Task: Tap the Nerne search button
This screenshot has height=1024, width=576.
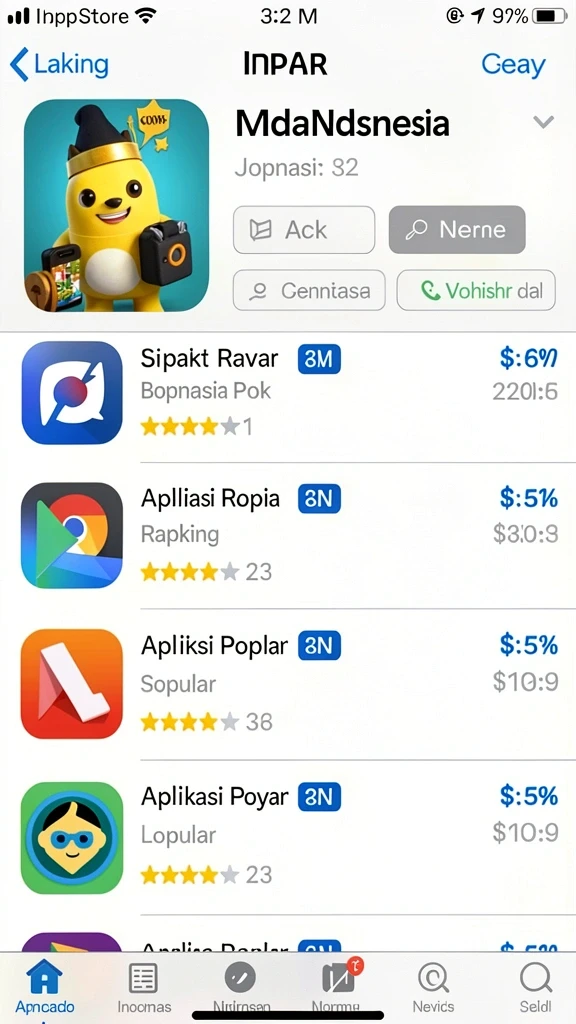Action: 457,230
